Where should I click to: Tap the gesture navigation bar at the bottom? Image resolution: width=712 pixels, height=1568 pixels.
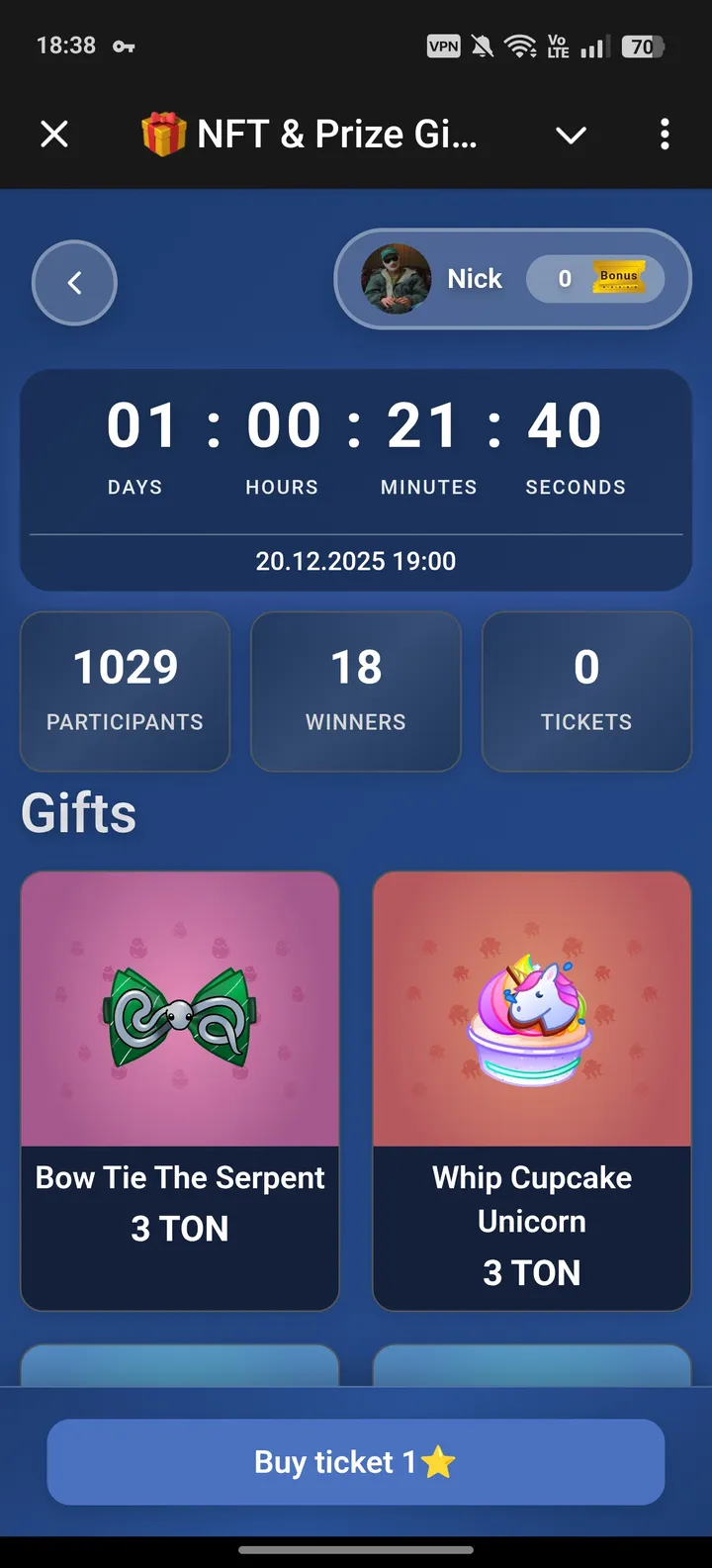356,1551
